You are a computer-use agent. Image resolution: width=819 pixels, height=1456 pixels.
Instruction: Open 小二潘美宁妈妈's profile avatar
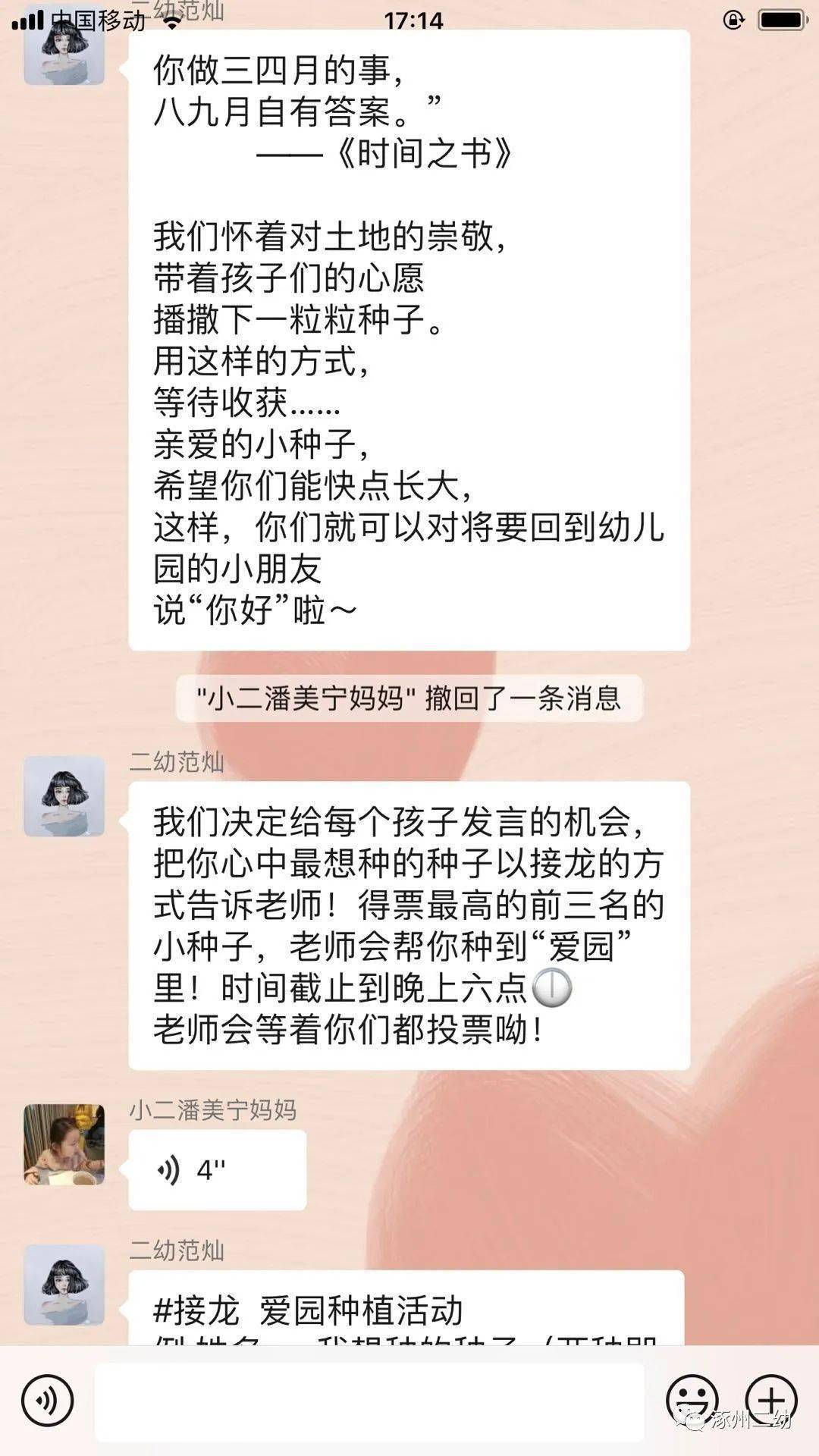pyautogui.click(x=64, y=1144)
